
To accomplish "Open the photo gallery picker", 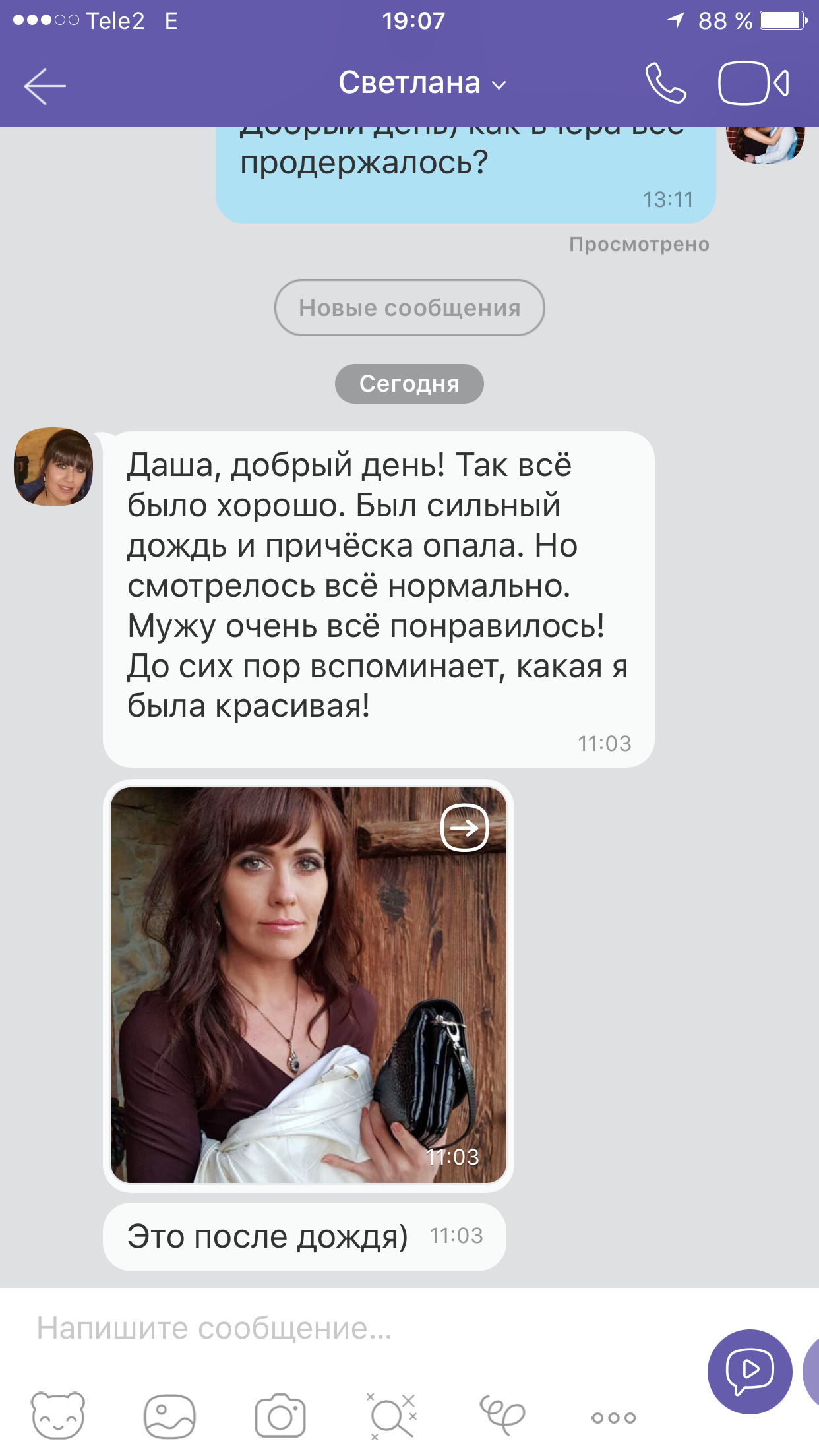I will coord(169,1415).
